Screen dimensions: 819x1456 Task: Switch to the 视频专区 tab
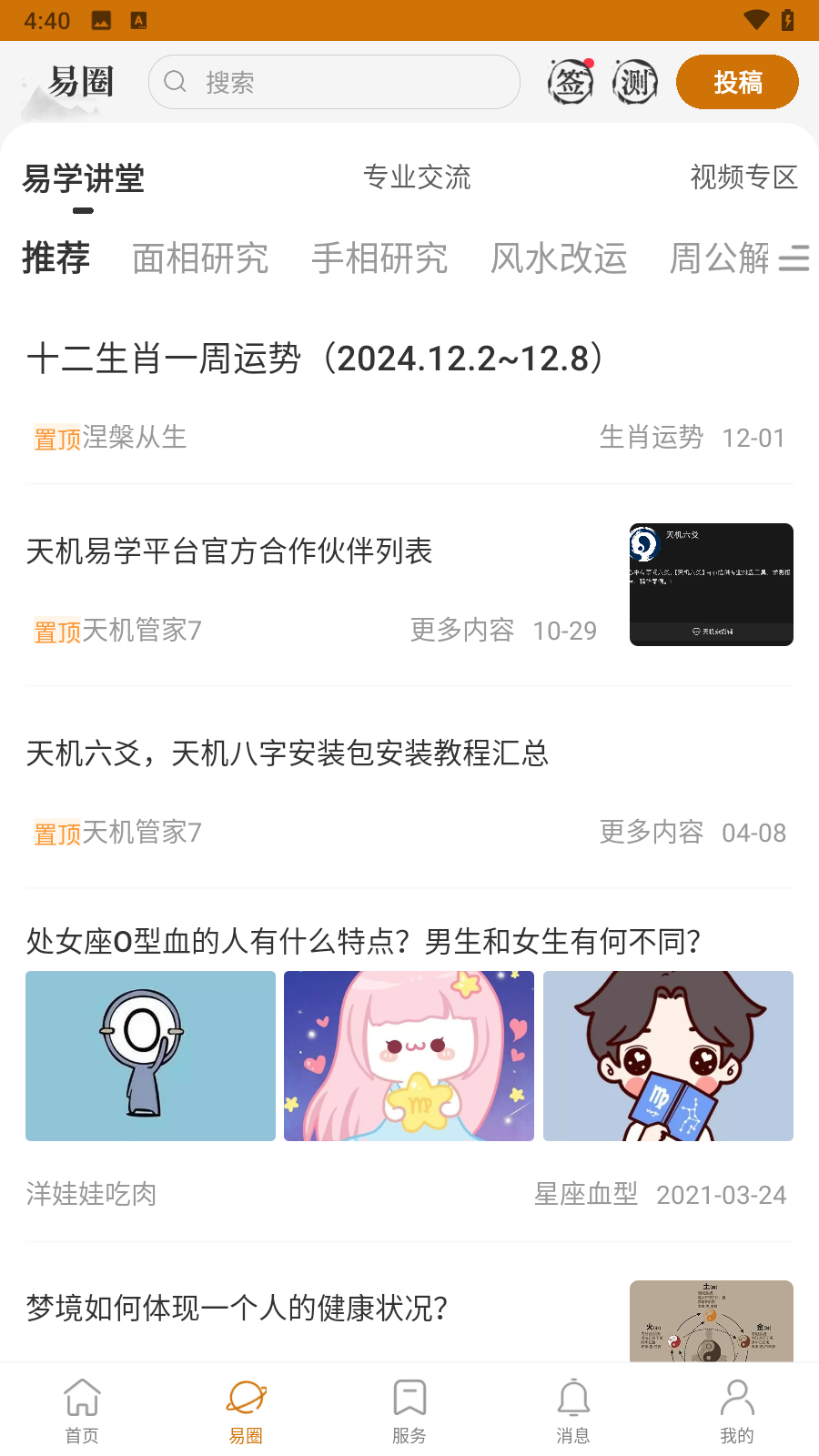click(743, 177)
